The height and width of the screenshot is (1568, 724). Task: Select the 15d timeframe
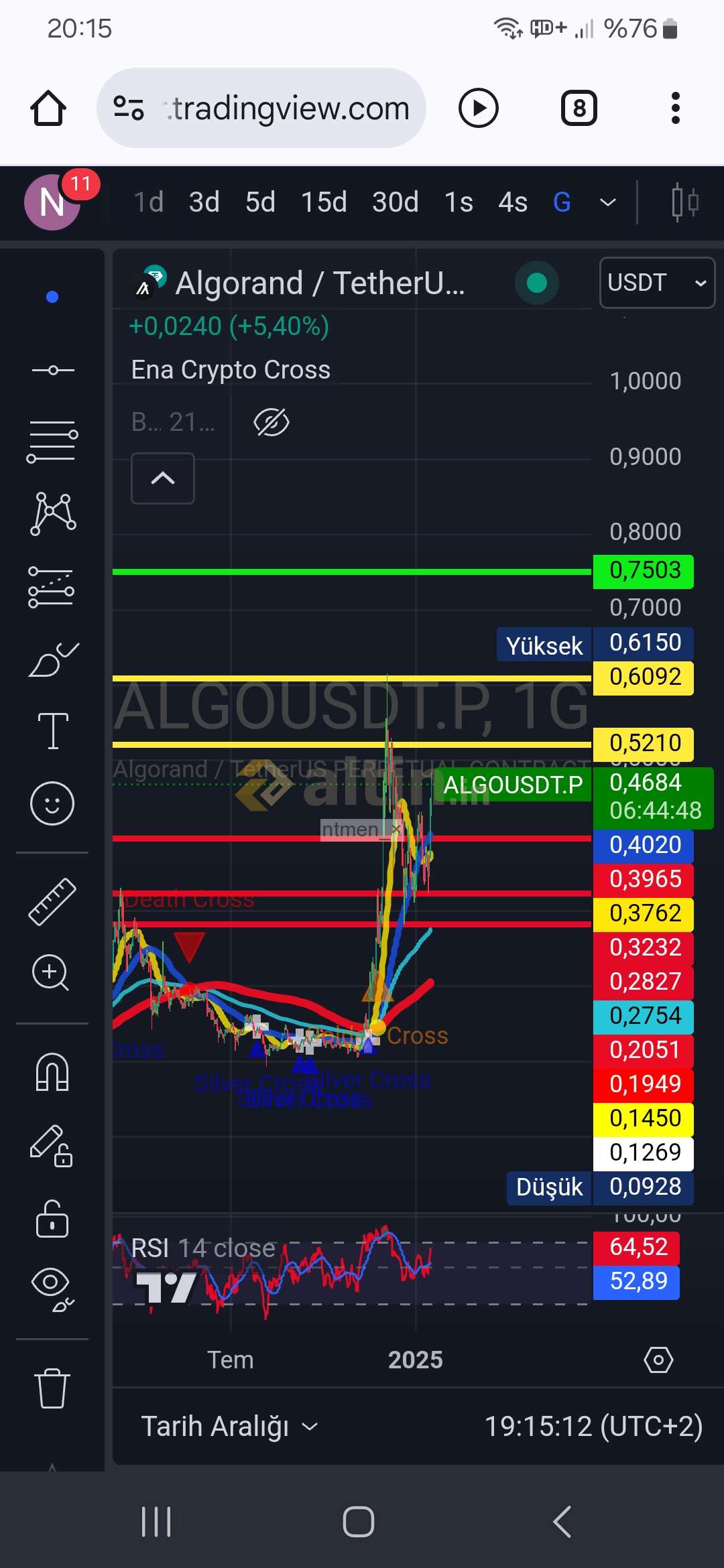(x=324, y=202)
